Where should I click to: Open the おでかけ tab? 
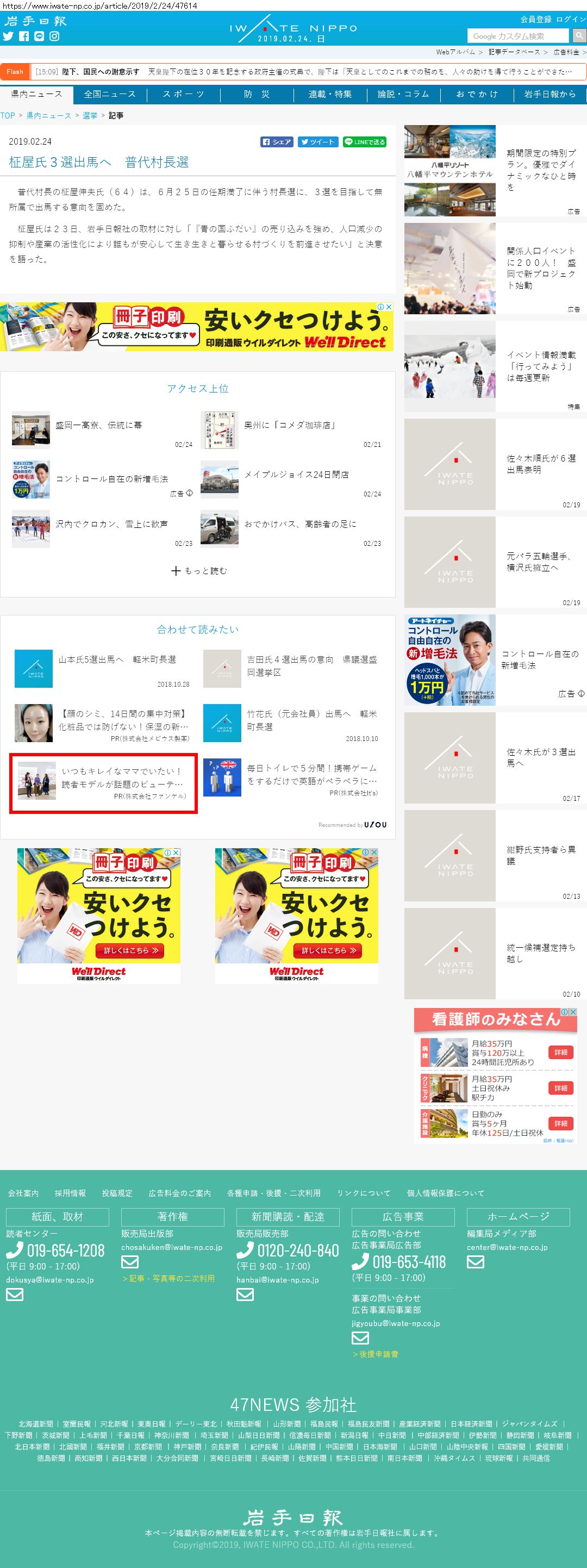coord(477,95)
